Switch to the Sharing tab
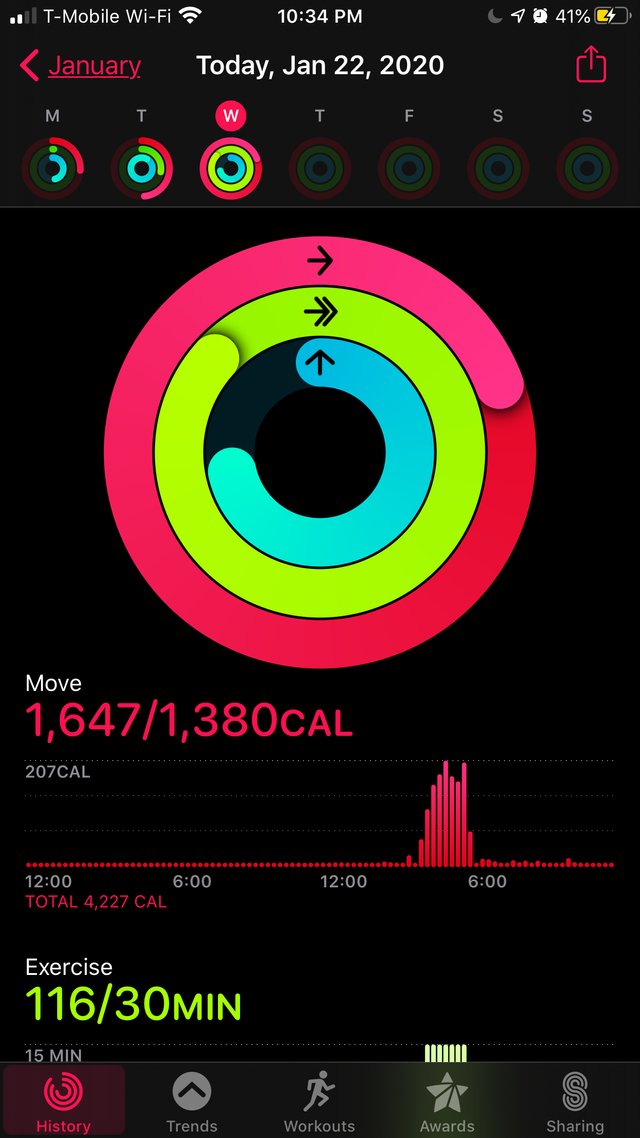640x1138 pixels. click(x=575, y=1101)
